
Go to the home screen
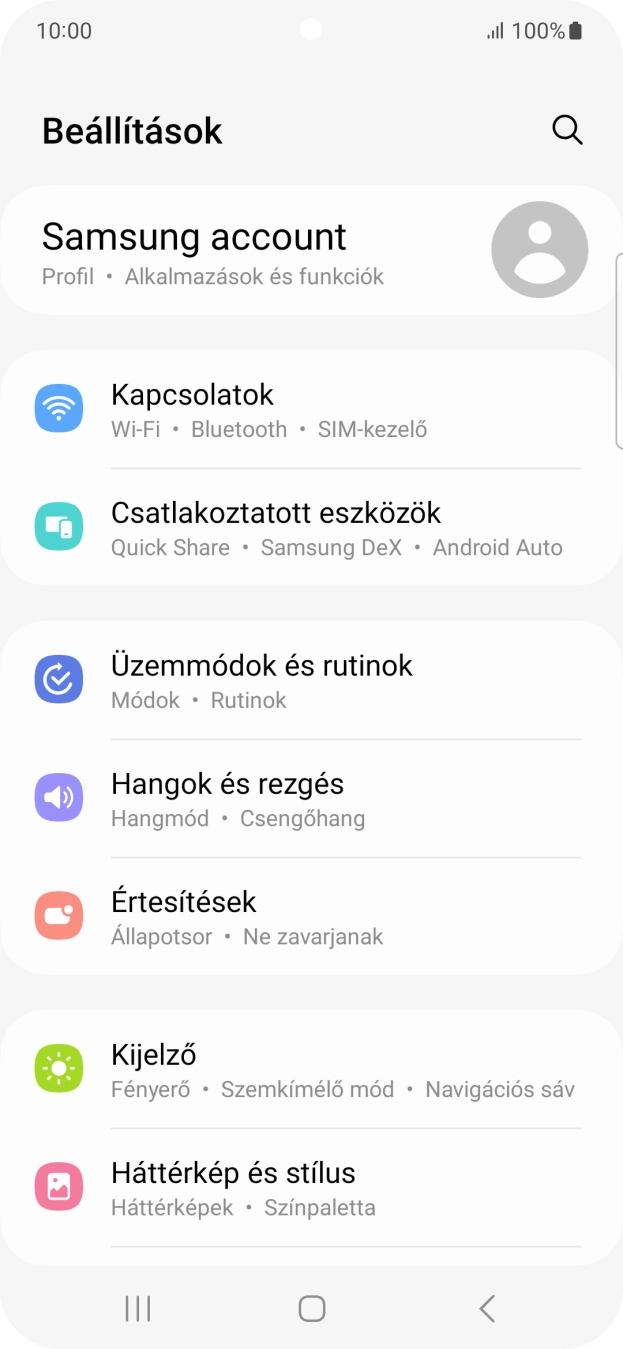point(312,1308)
